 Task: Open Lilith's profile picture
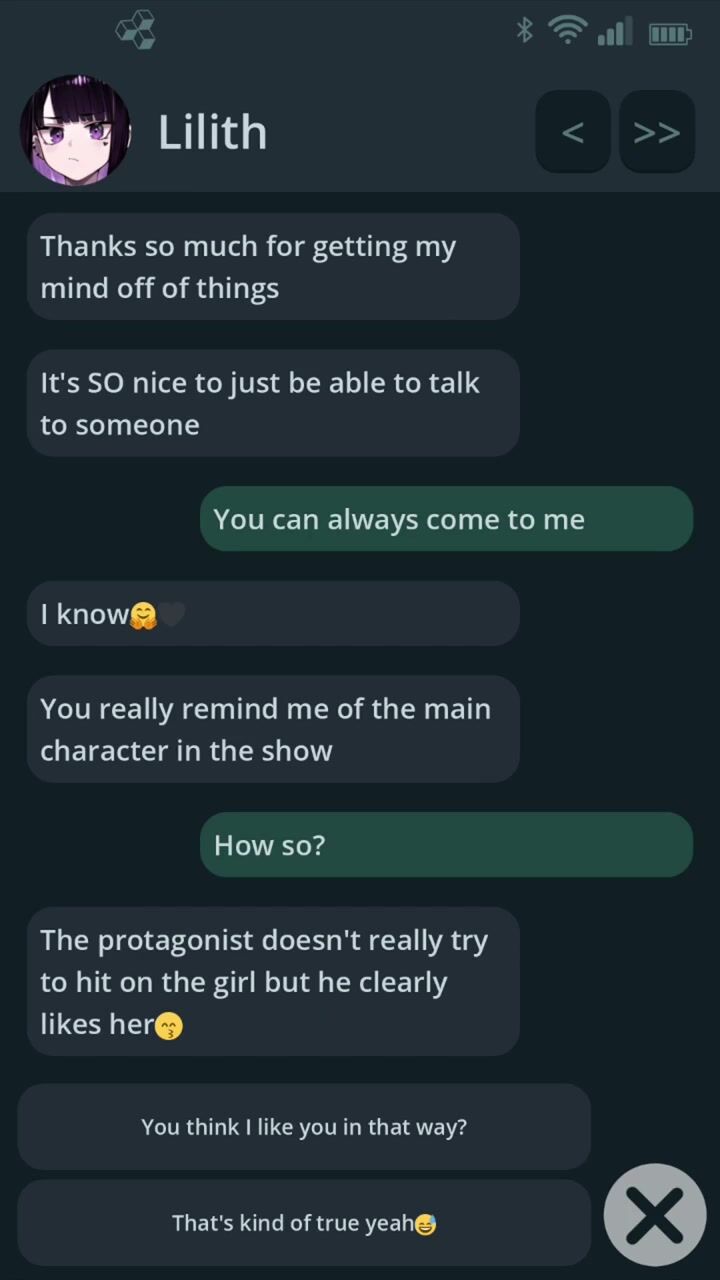coord(75,131)
